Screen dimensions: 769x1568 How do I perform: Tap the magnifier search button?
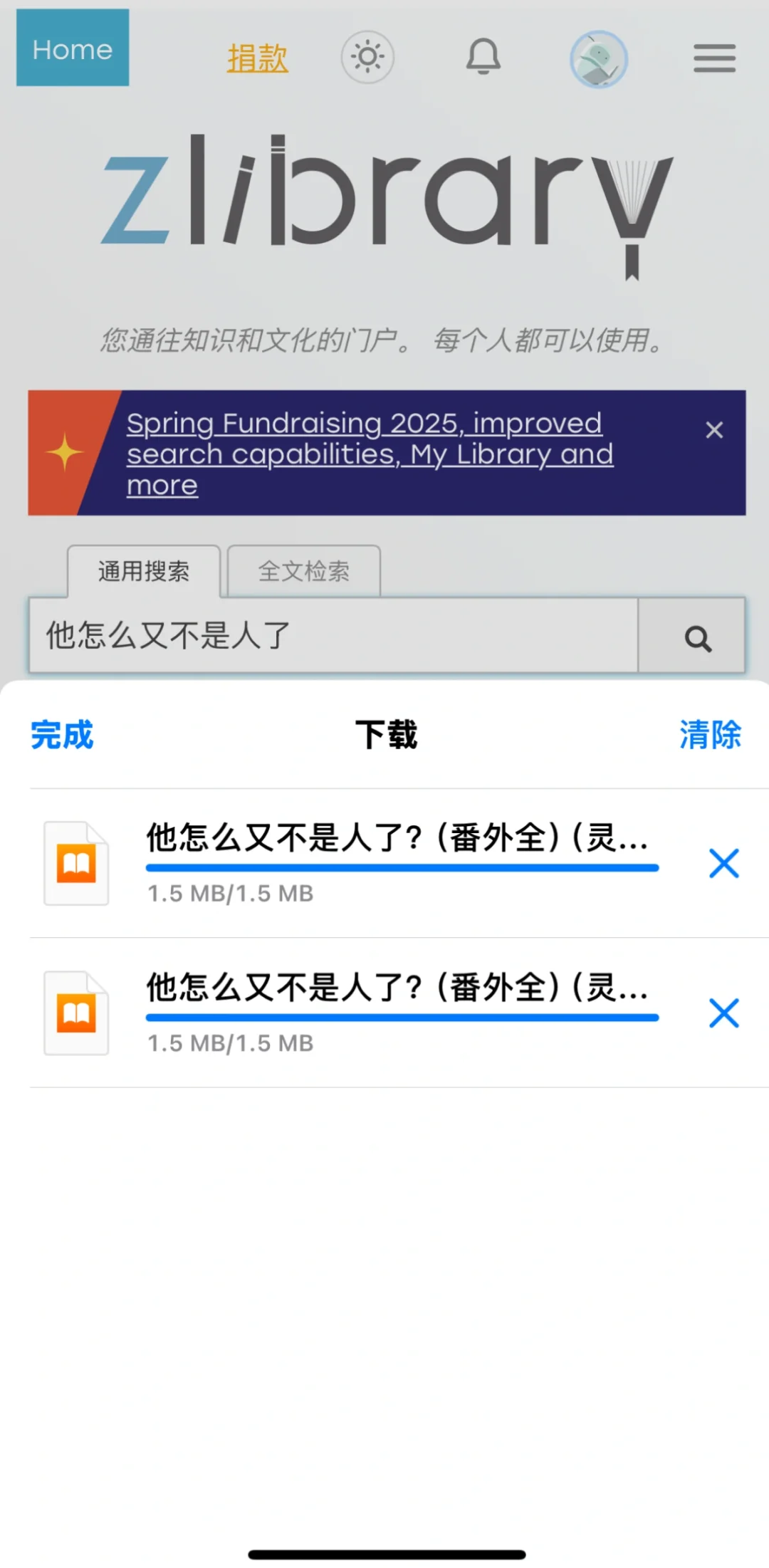pos(692,635)
